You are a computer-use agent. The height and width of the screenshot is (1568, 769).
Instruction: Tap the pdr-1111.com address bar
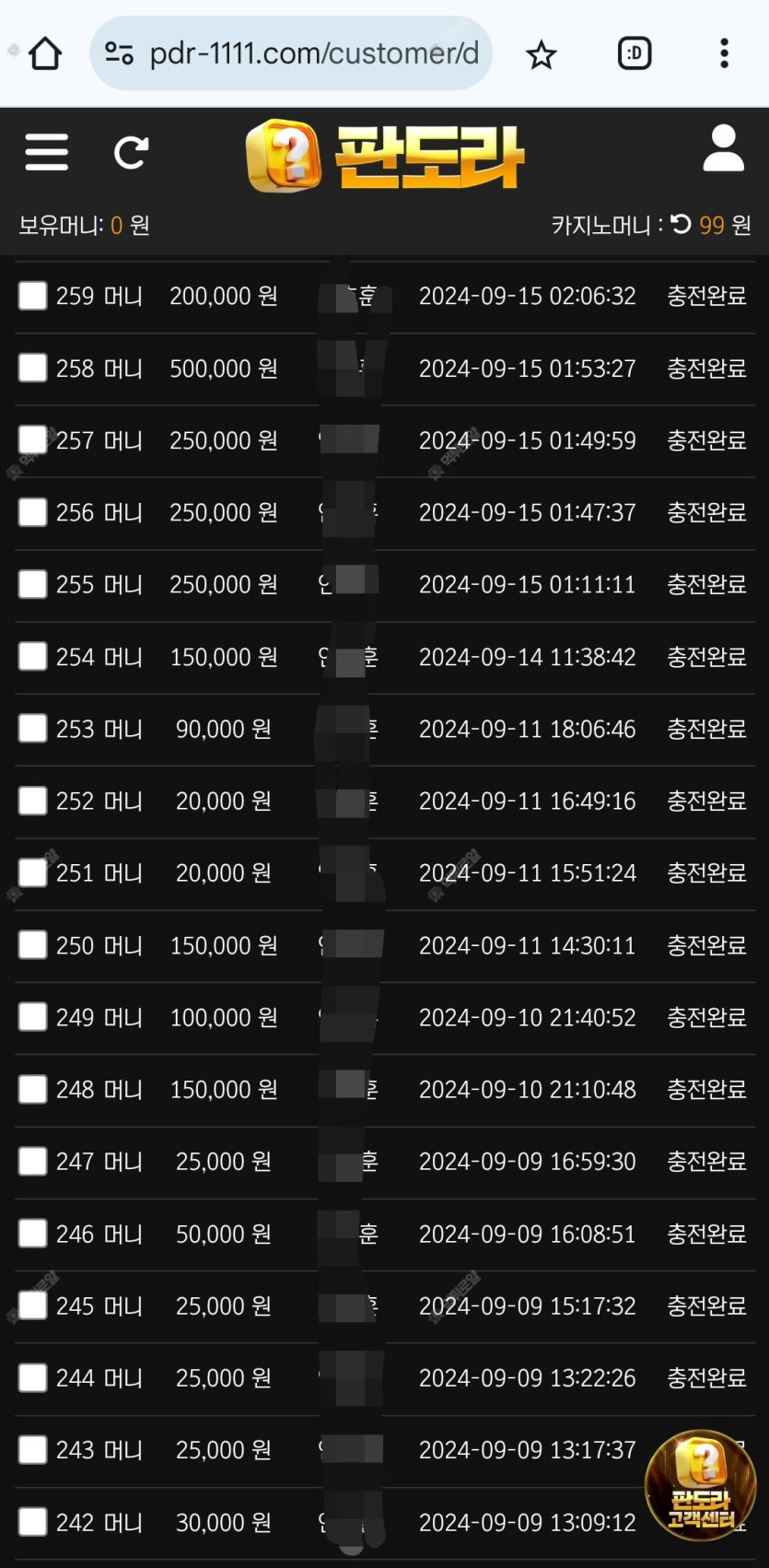[x=291, y=53]
